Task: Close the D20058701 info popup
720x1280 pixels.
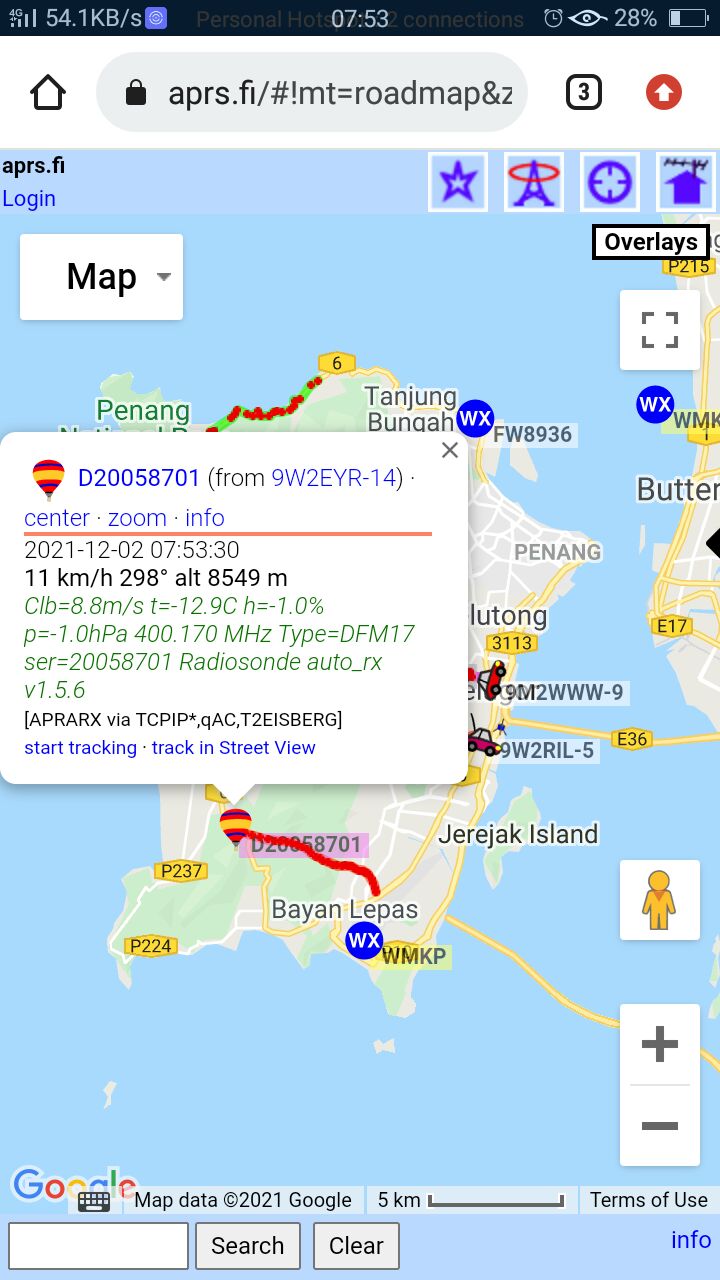Action: [450, 450]
